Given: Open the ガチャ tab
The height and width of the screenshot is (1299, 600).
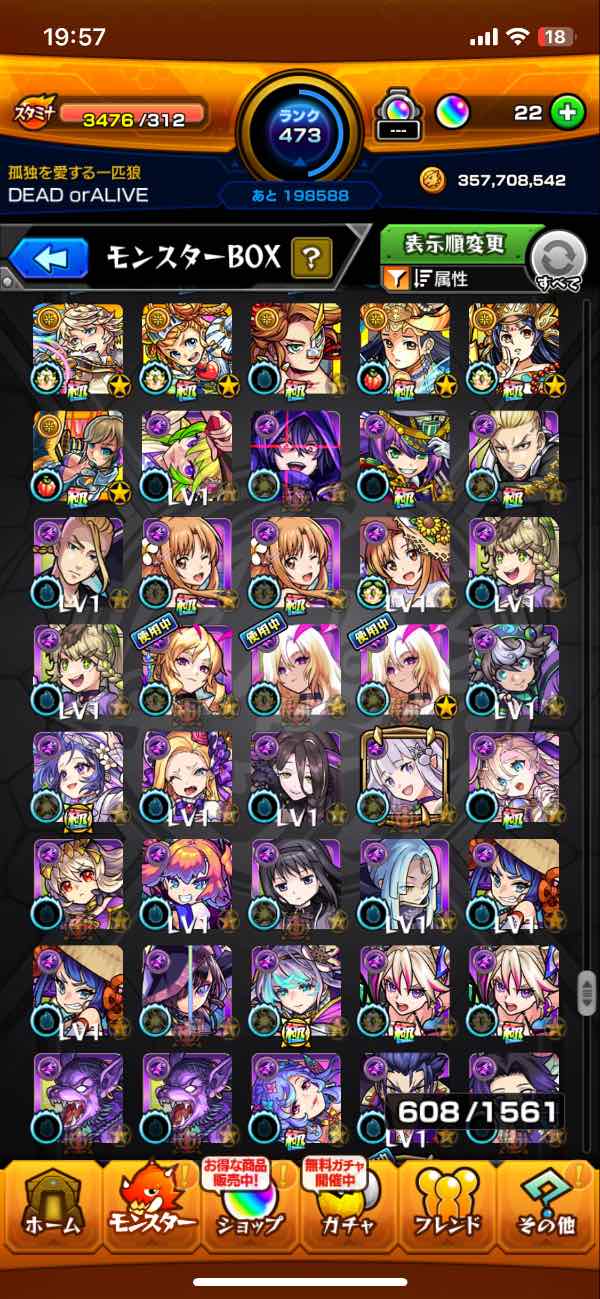Looking at the screenshot, I should (350, 1214).
